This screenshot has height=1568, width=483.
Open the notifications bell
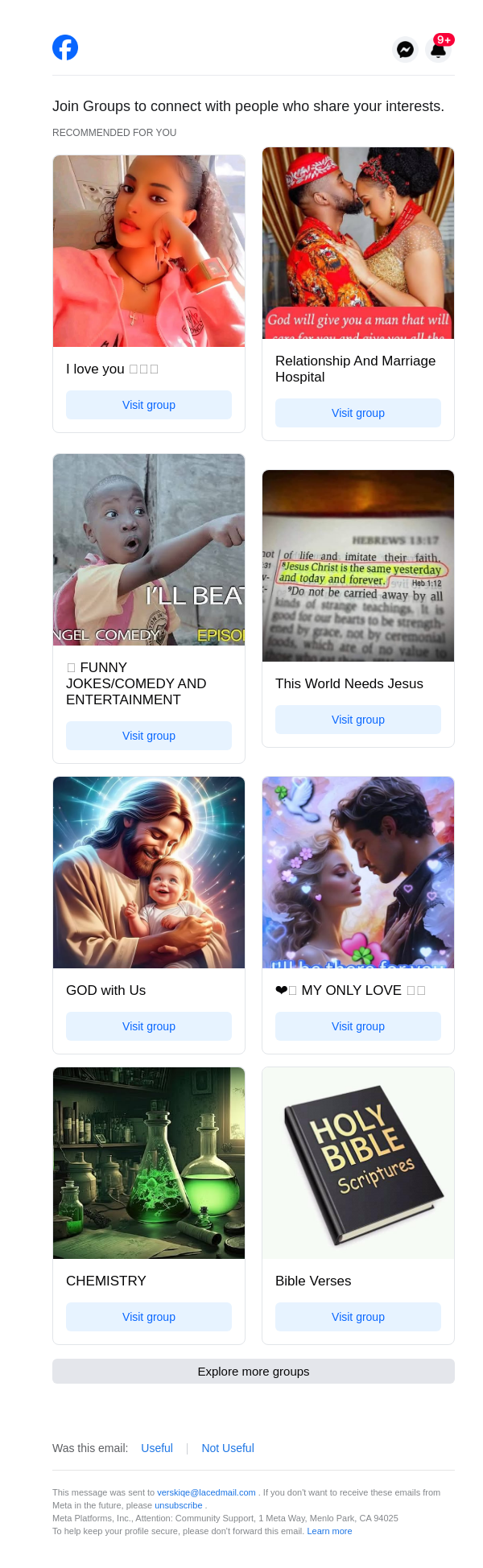click(x=439, y=49)
